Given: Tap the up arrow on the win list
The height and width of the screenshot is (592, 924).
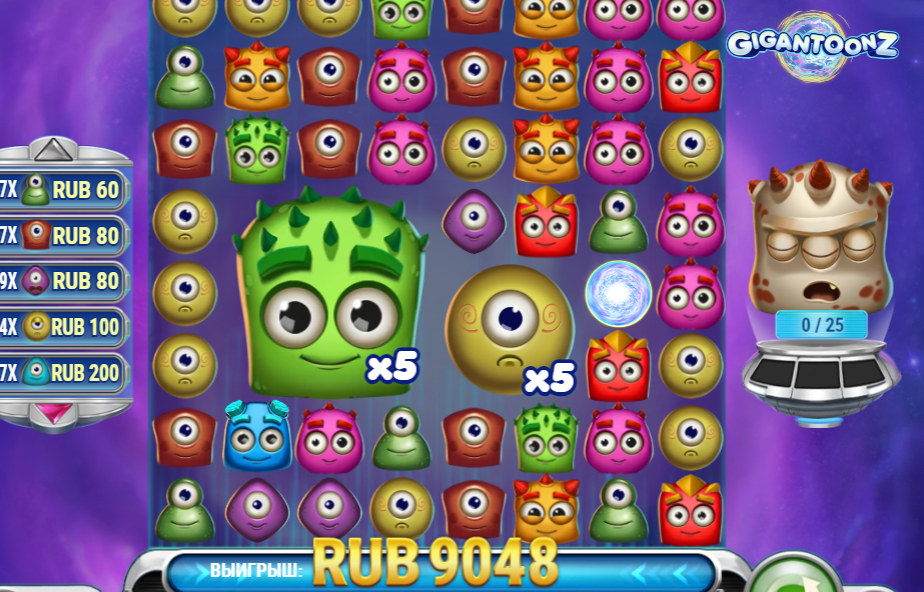Looking at the screenshot, I should (51, 150).
